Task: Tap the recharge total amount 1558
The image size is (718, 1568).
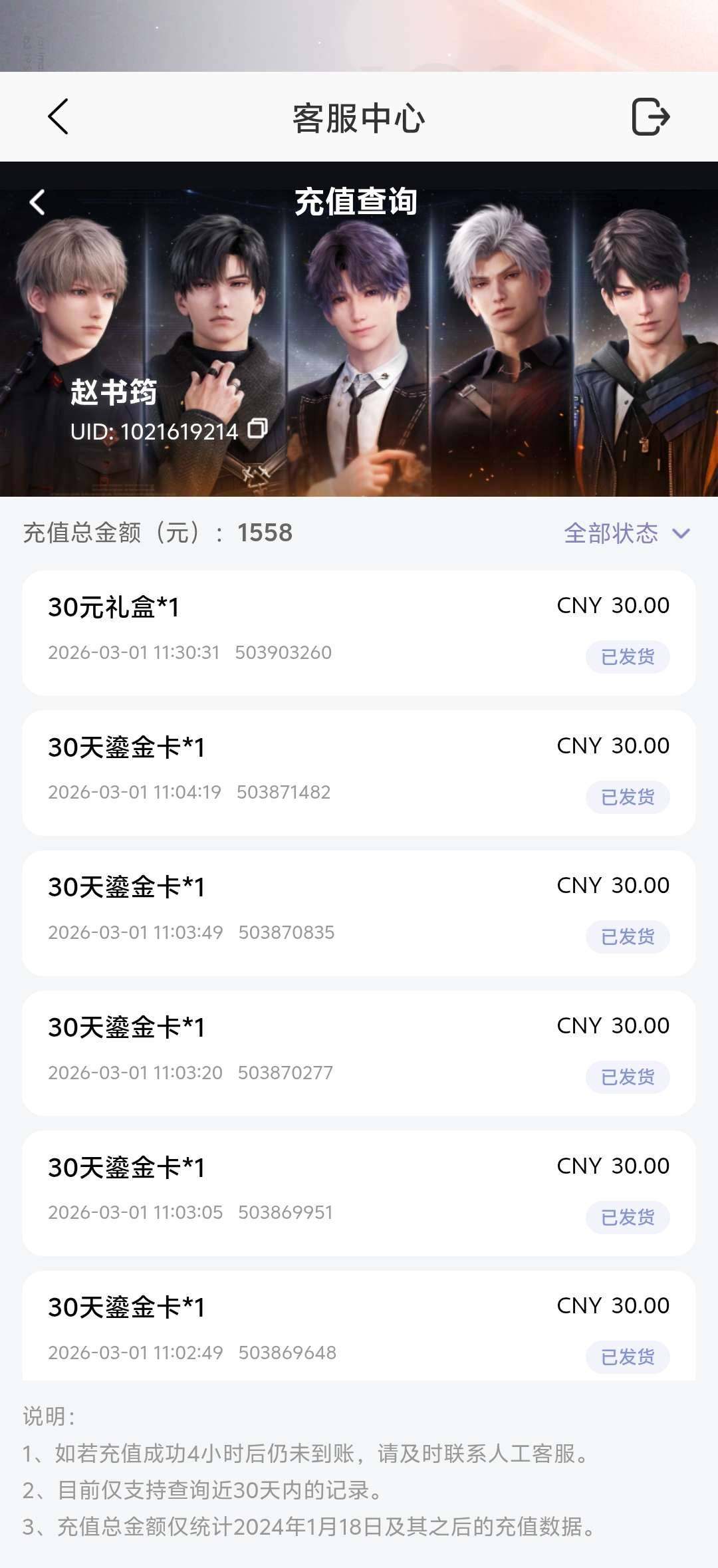Action: tap(263, 532)
